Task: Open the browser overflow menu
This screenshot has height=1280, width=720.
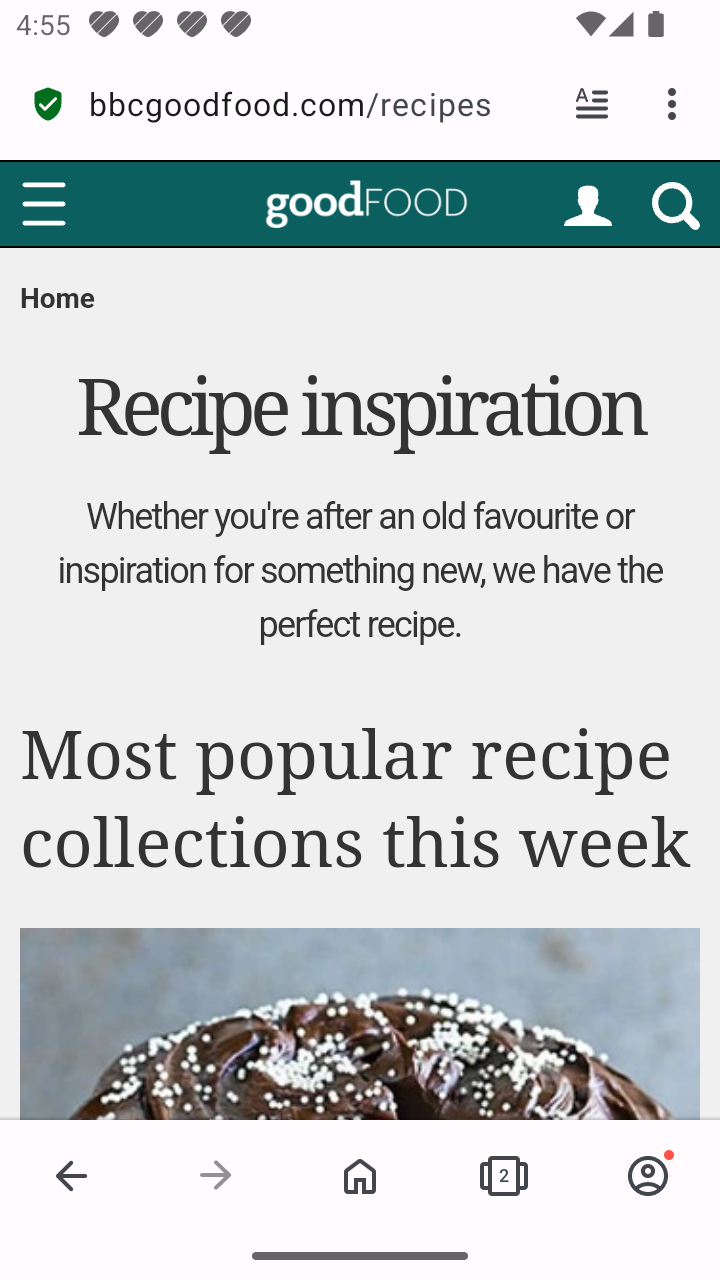Action: click(672, 104)
